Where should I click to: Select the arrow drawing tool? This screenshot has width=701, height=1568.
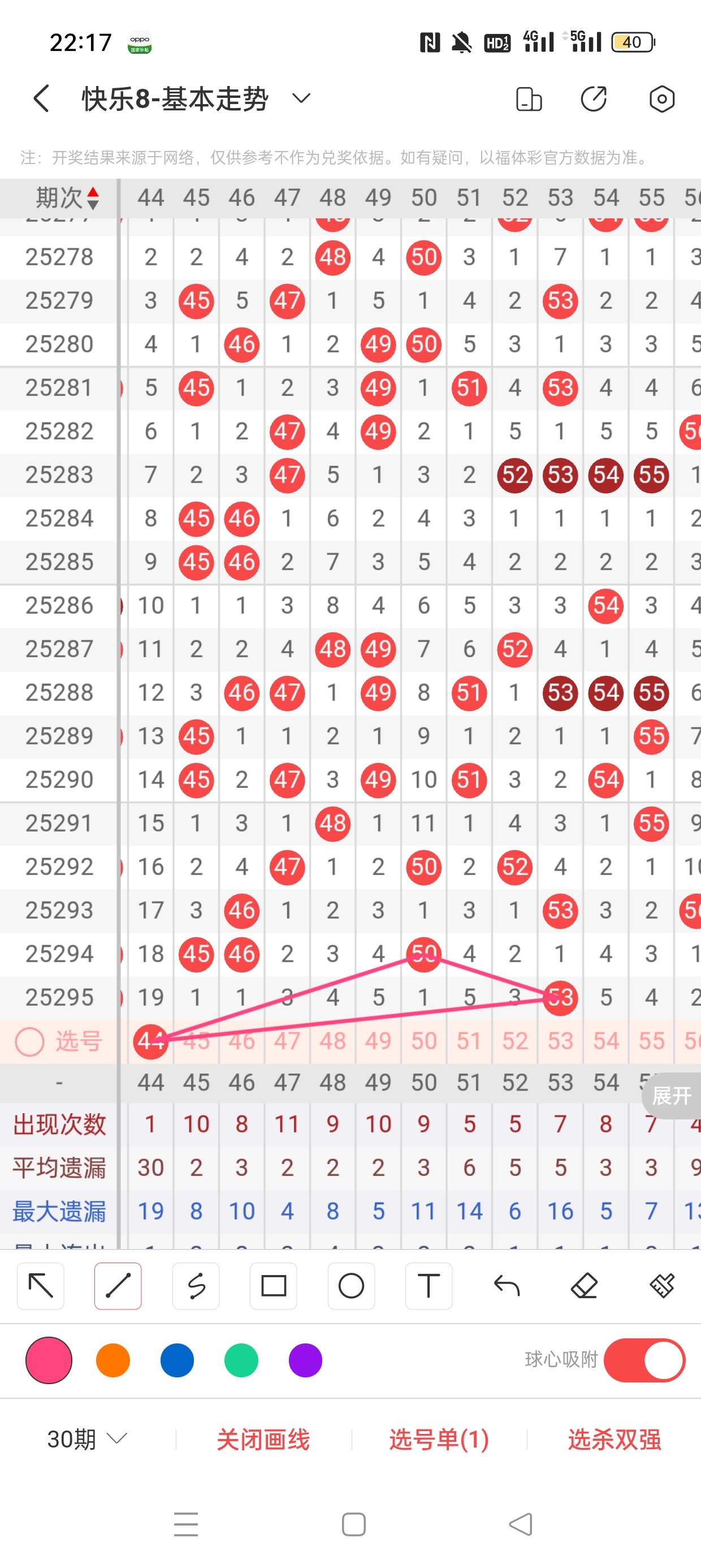(x=41, y=1286)
